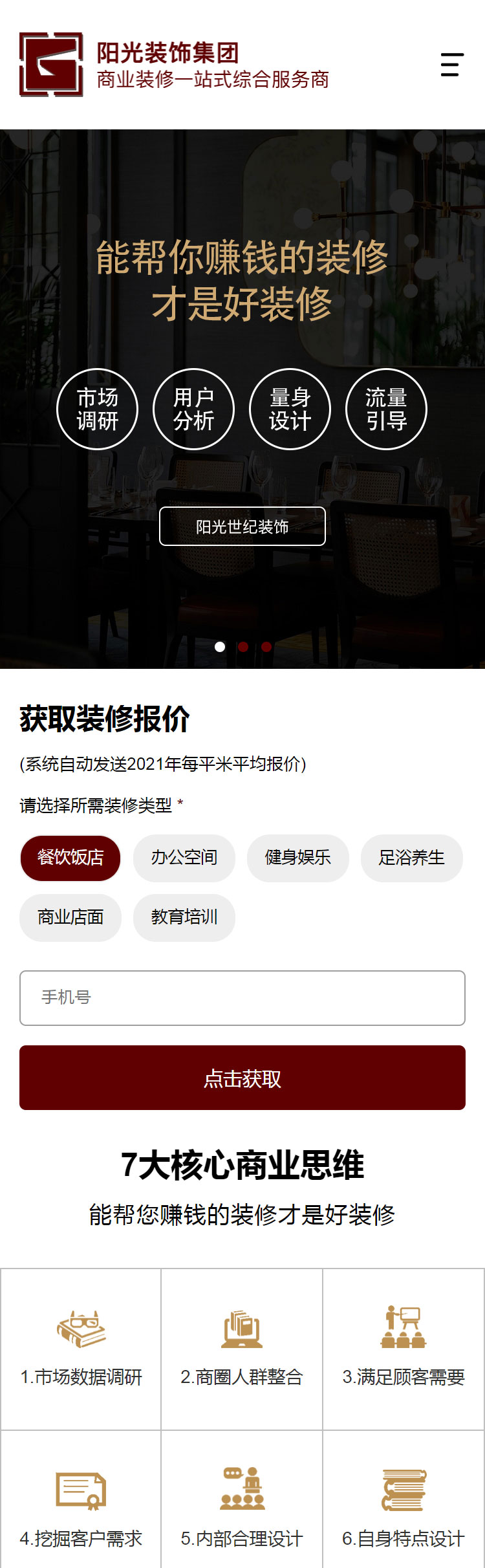Go to second banner slide dot

pos(243,647)
